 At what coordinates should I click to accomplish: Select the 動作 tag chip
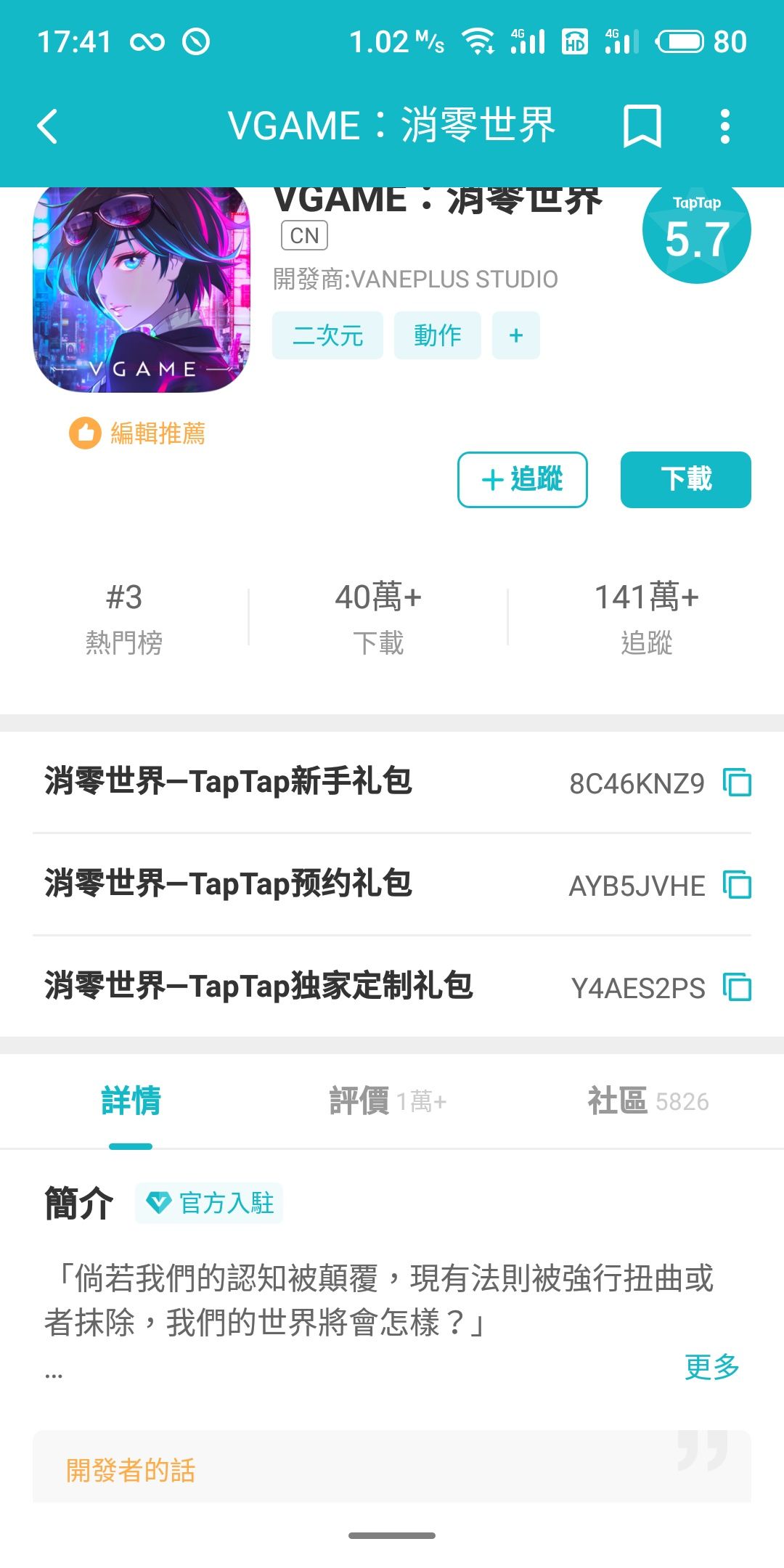tap(438, 335)
